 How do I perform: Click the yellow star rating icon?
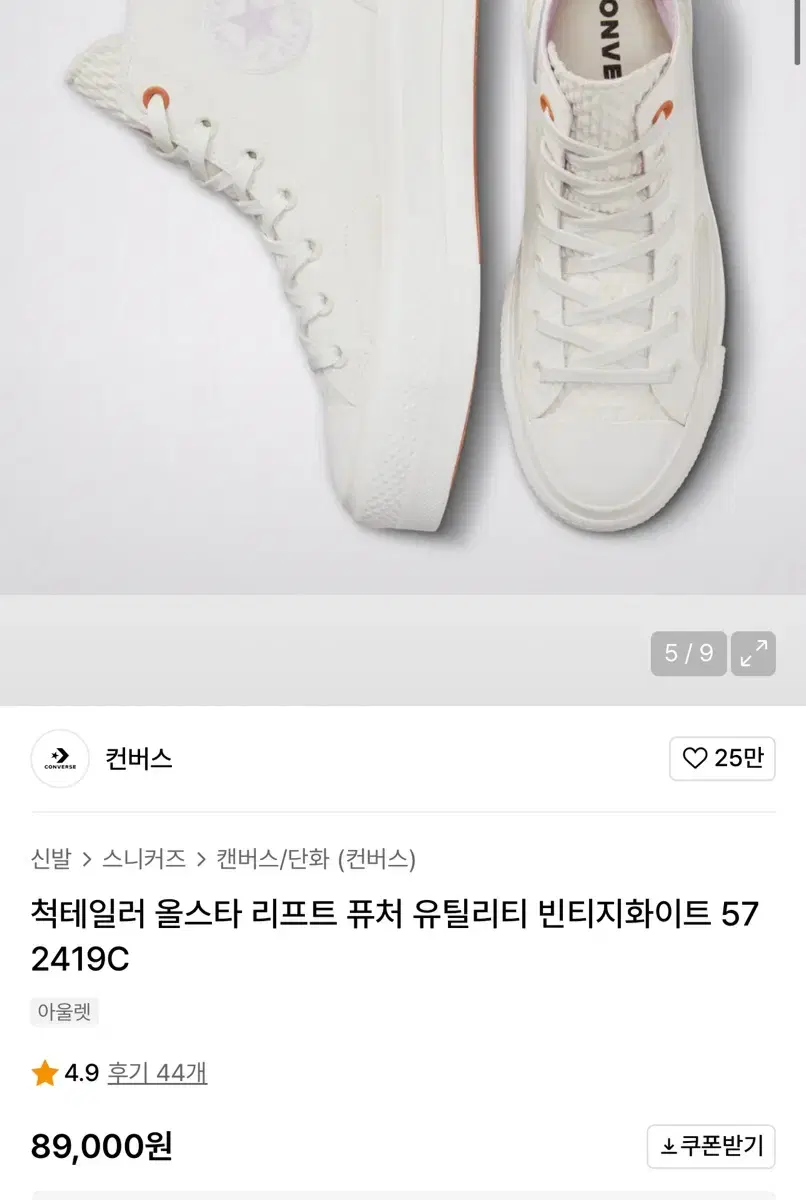[x=42, y=1074]
